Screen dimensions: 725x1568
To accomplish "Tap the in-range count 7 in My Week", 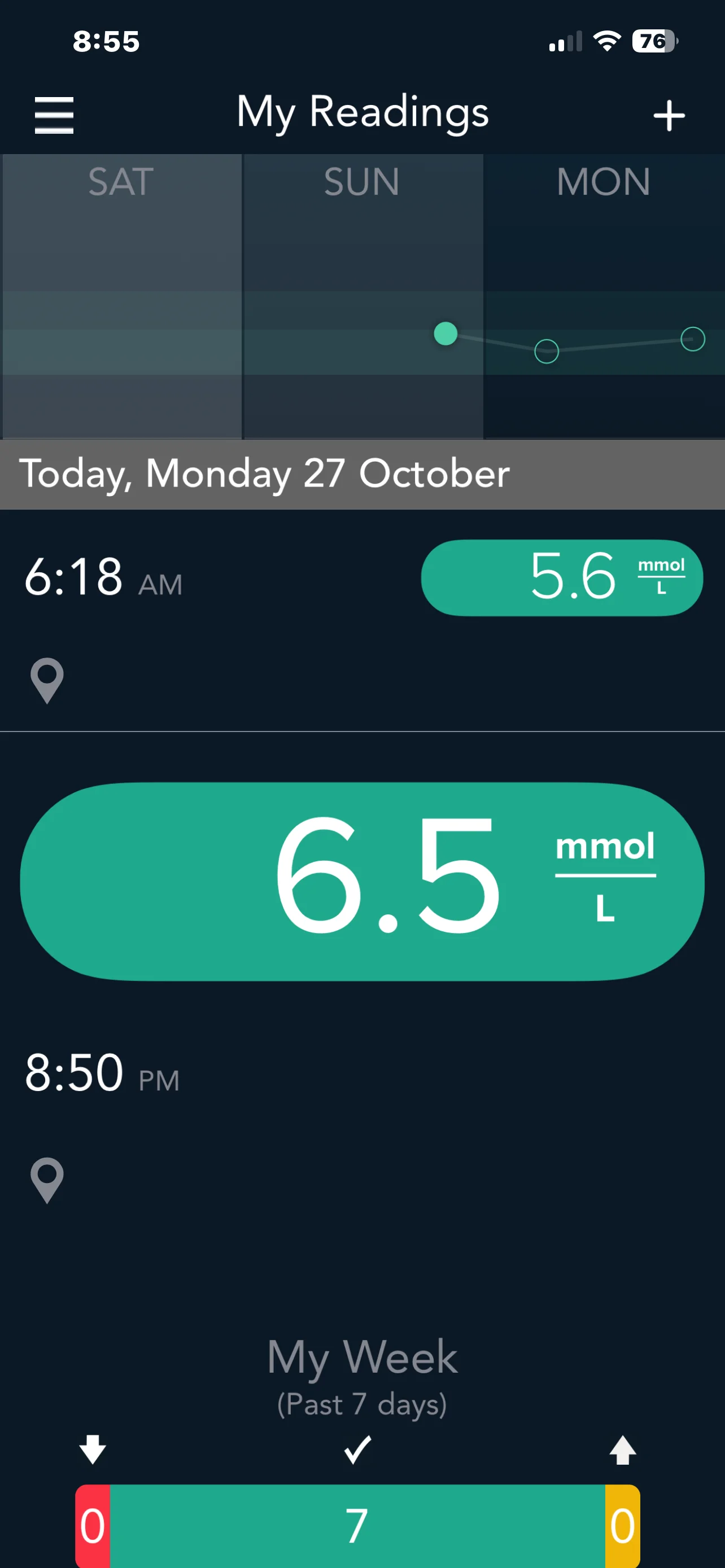I will 357,1526.
